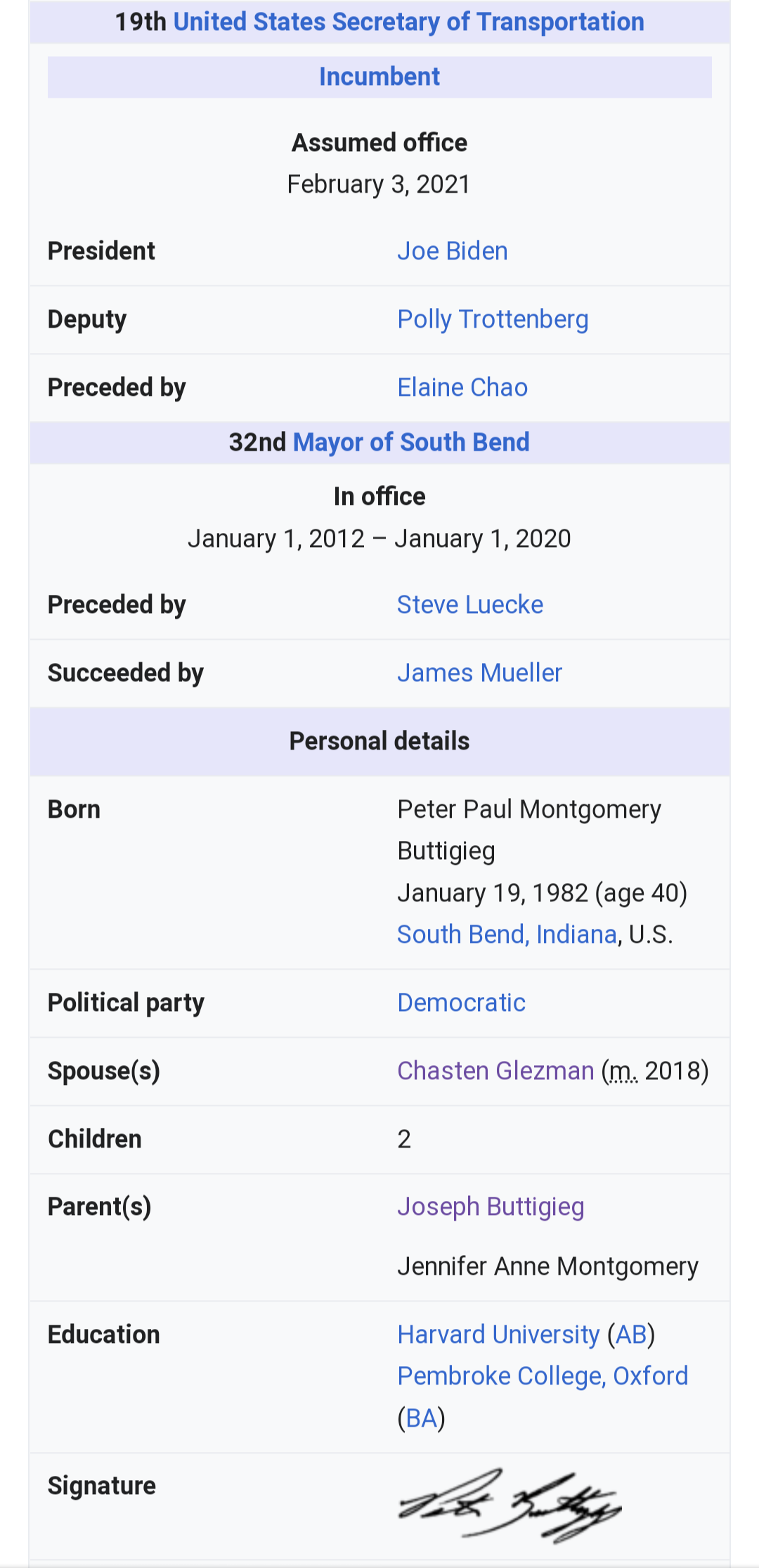
Task: Open Chasten Glezman's article
Action: [496, 1071]
